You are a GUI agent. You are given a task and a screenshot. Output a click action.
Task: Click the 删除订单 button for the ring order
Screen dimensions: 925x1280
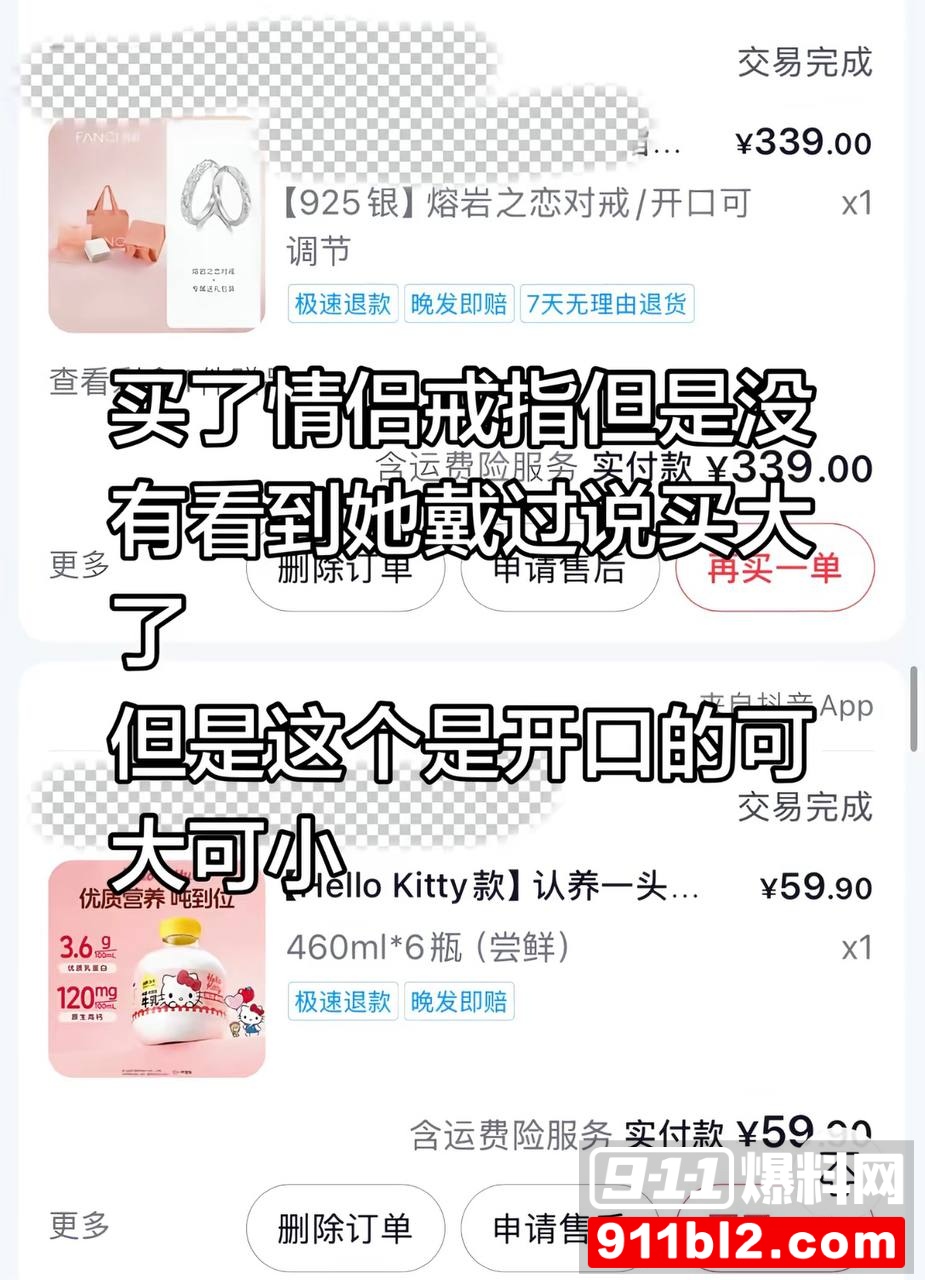345,570
